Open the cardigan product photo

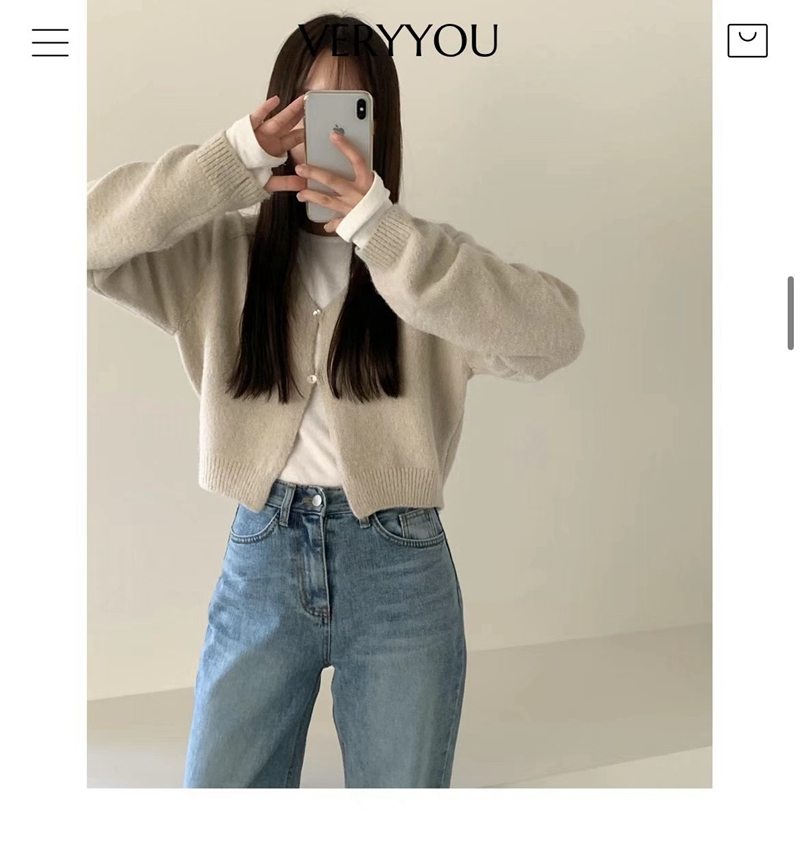(399, 420)
